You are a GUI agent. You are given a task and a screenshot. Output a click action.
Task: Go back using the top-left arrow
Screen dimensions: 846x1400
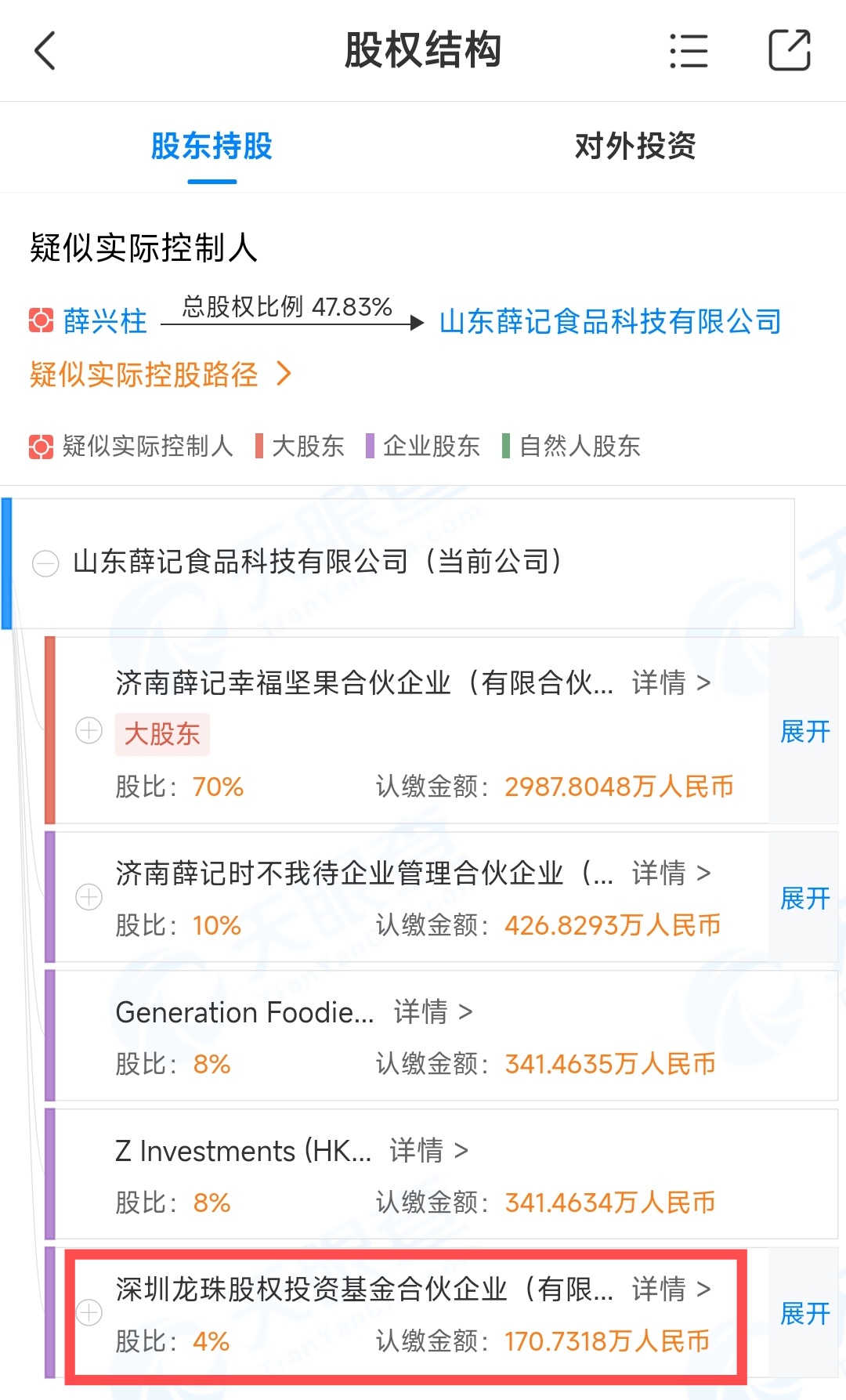click(45, 51)
